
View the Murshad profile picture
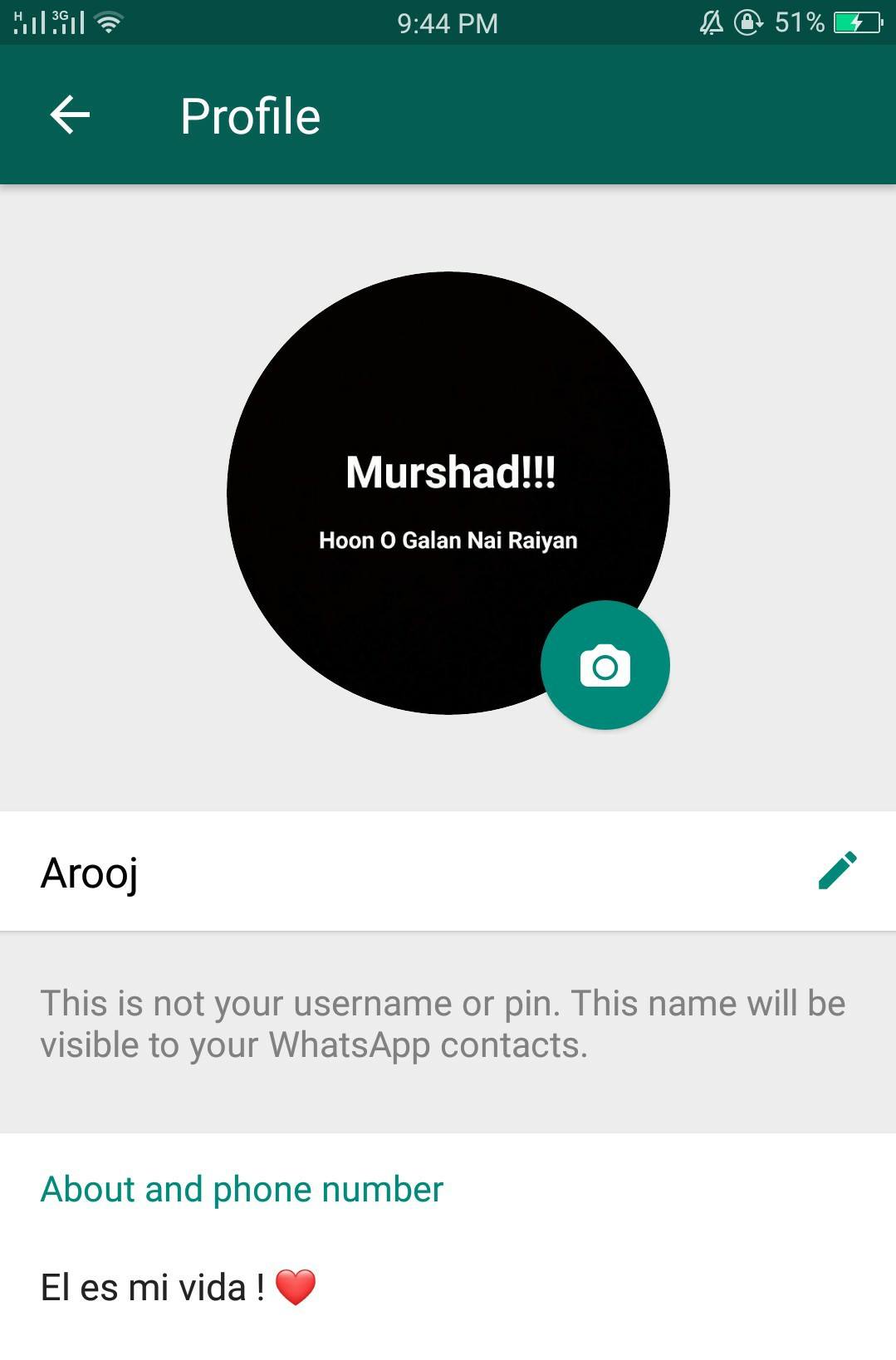[x=448, y=493]
